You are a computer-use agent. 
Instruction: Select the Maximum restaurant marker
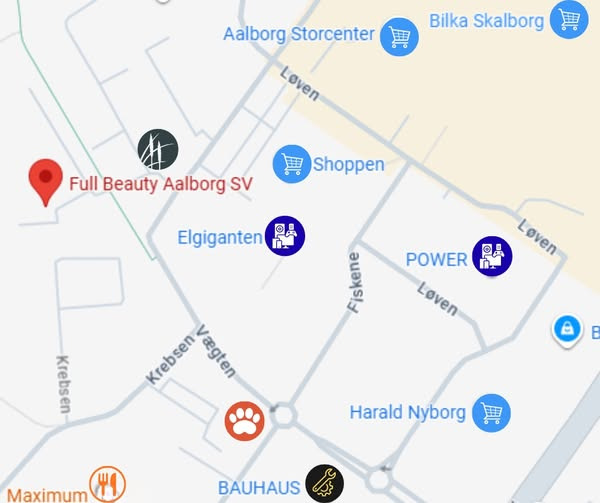tap(108, 485)
